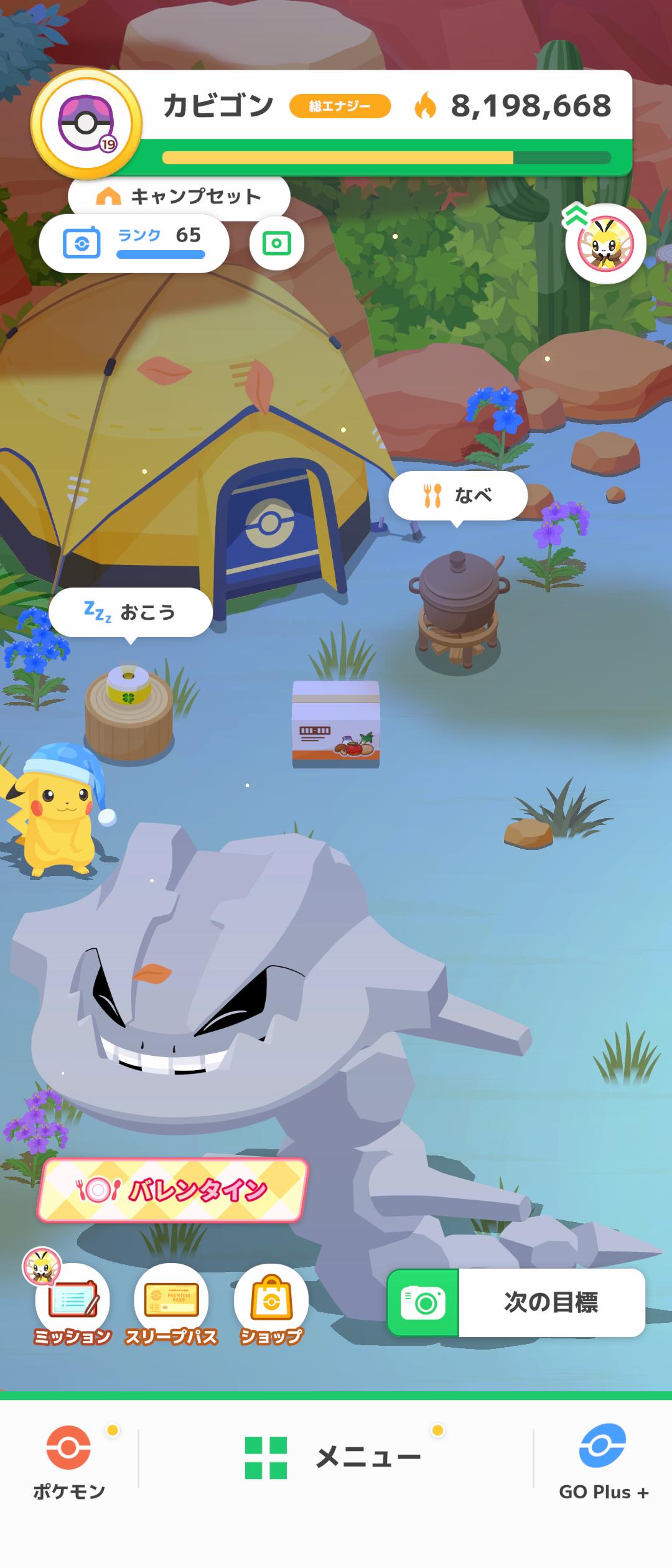The image size is (672, 1568).
Task: Open the バレンタイン event banner
Action: tap(172, 1191)
